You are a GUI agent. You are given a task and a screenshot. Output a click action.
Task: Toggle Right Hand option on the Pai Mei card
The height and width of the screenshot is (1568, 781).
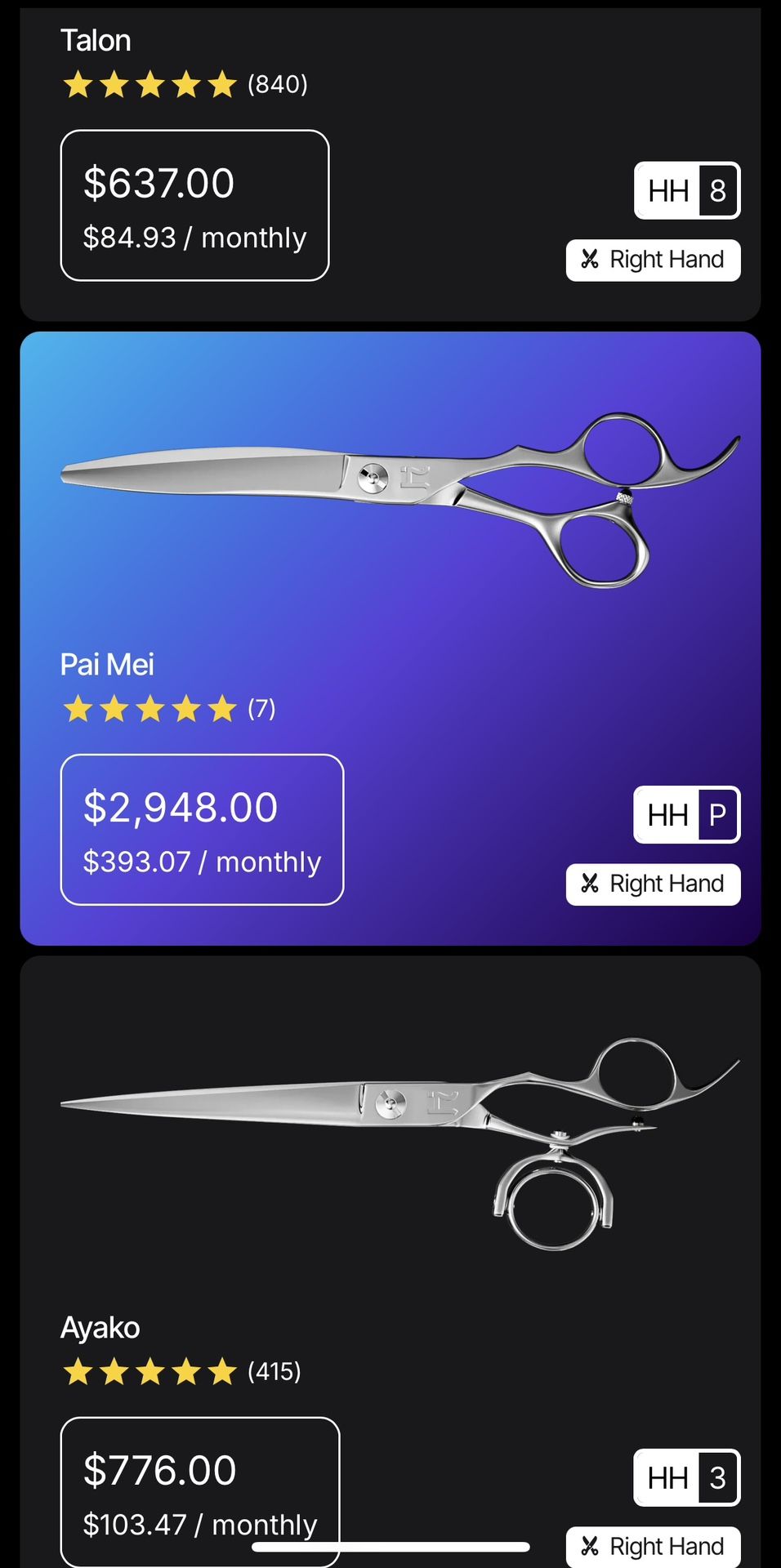click(x=653, y=884)
